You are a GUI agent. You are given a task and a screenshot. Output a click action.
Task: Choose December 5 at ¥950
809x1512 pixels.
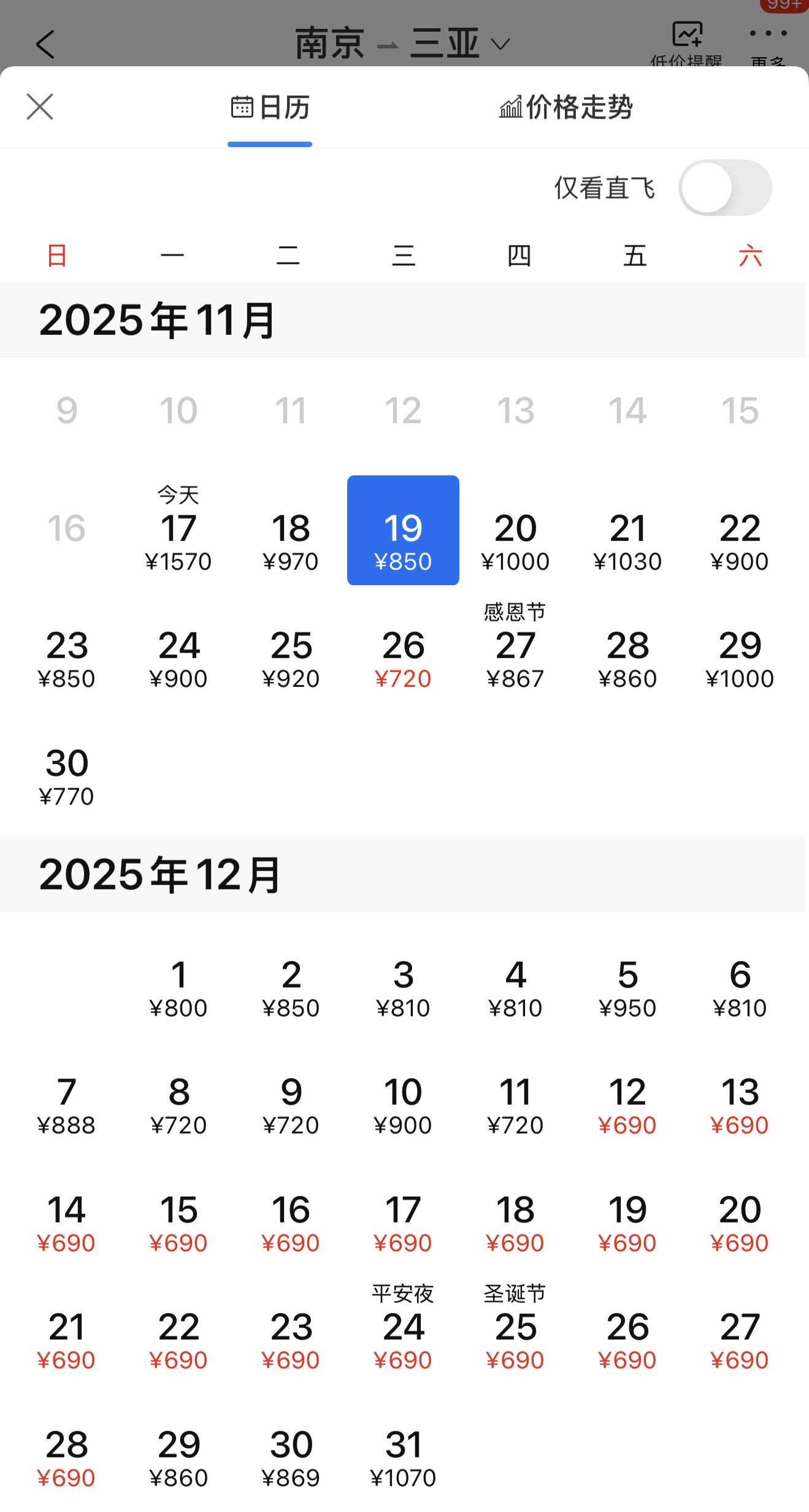tap(627, 988)
